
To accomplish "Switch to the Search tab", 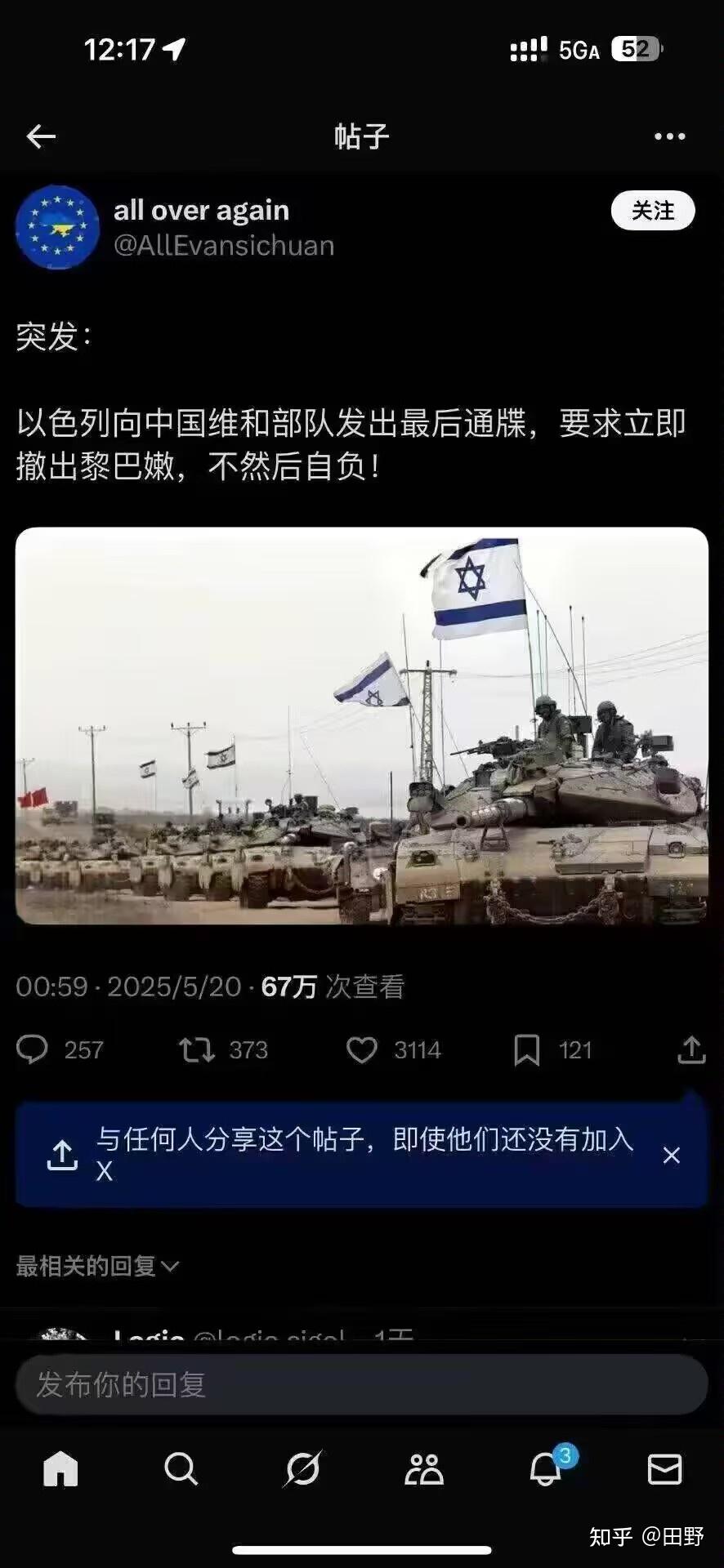I will click(x=181, y=1469).
